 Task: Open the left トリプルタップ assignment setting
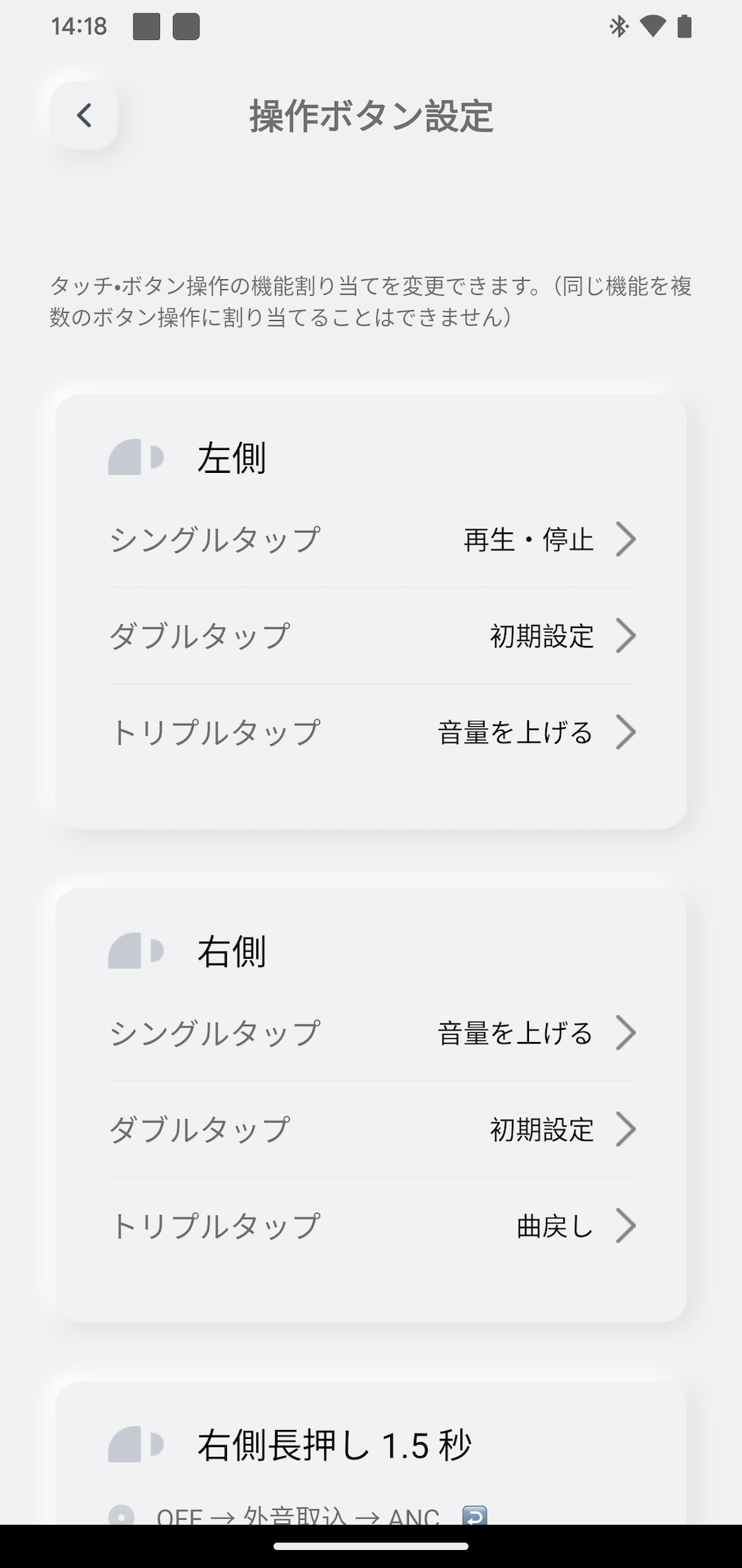pyautogui.click(x=371, y=732)
